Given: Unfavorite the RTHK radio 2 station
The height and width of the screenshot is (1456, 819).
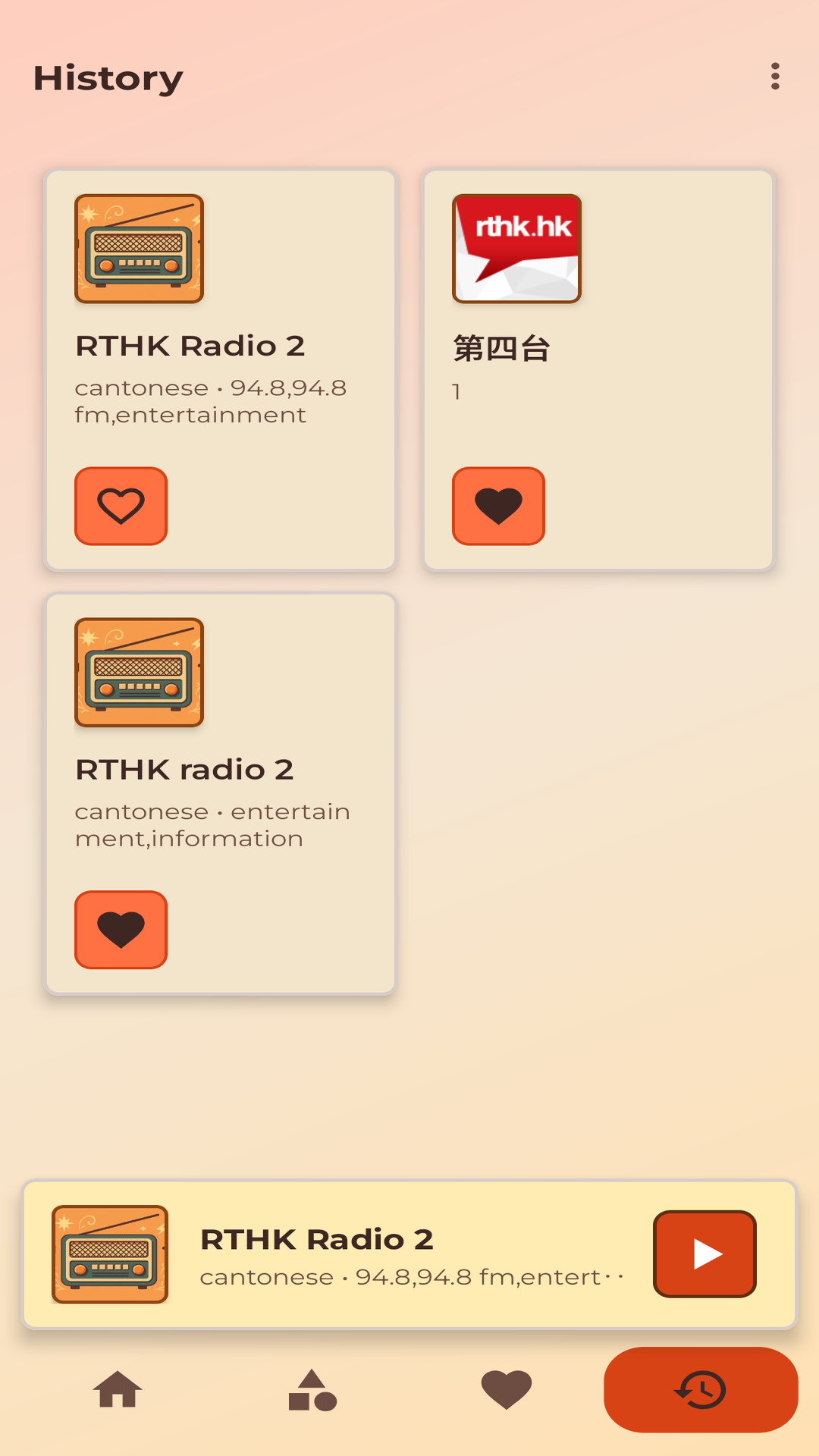Looking at the screenshot, I should click(x=121, y=930).
